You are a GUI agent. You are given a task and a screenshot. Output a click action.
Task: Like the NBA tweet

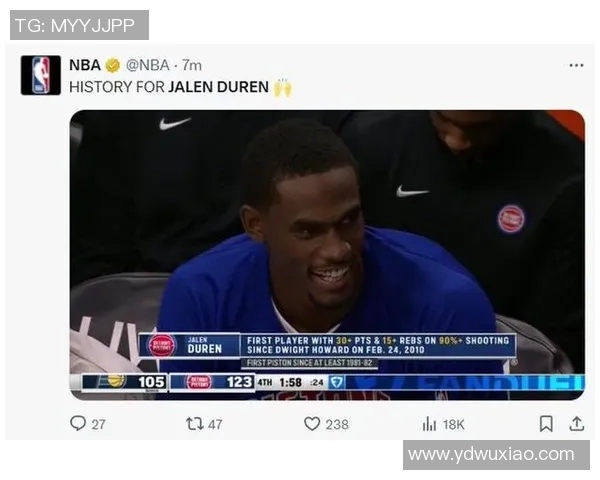(x=312, y=424)
